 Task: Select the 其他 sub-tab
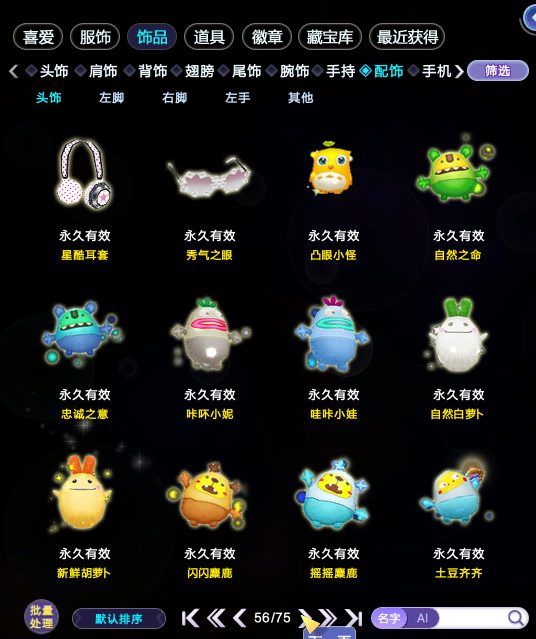tap(300, 98)
